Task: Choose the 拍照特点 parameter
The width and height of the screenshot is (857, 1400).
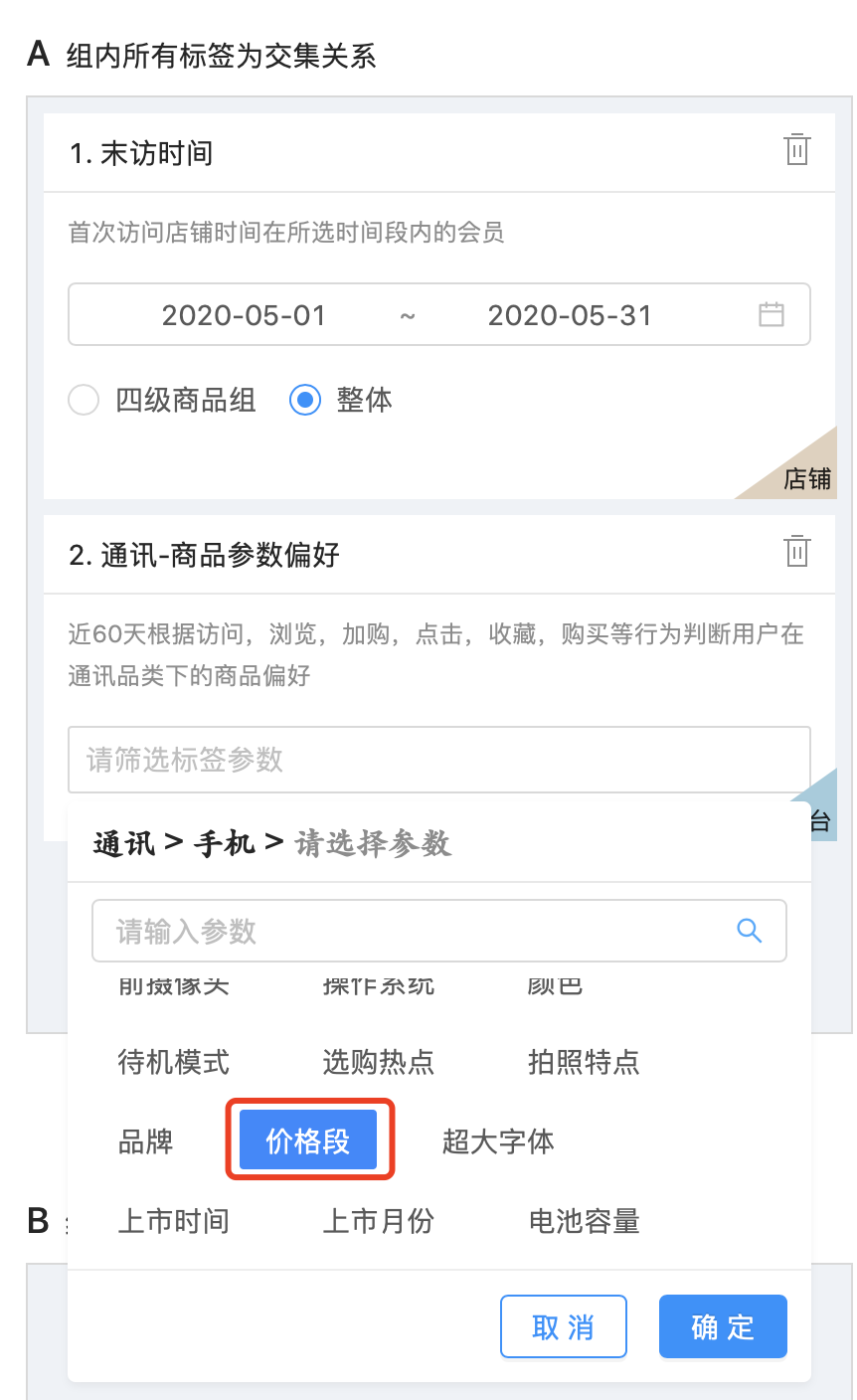Action: 584,1062
